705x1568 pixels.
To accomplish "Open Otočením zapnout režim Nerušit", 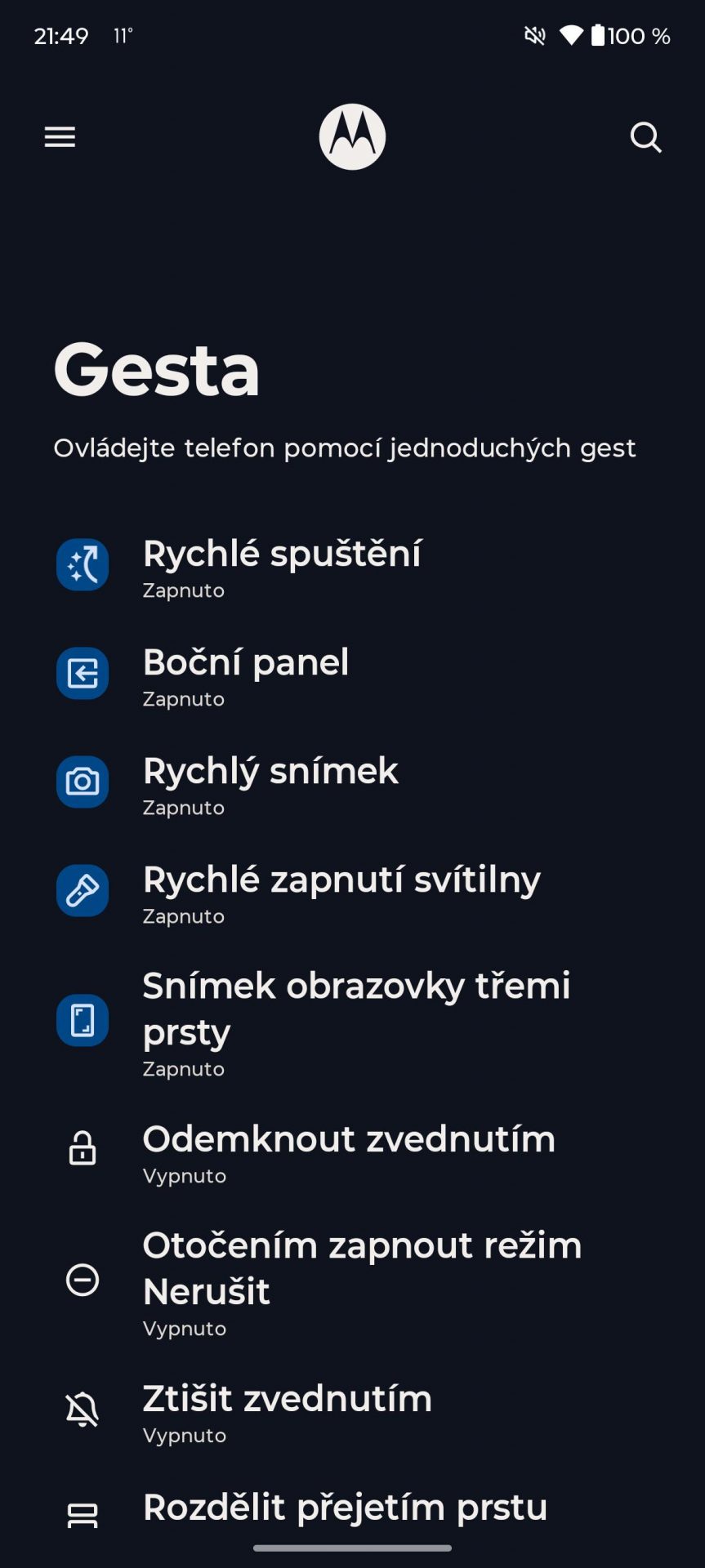I will [x=352, y=1281].
